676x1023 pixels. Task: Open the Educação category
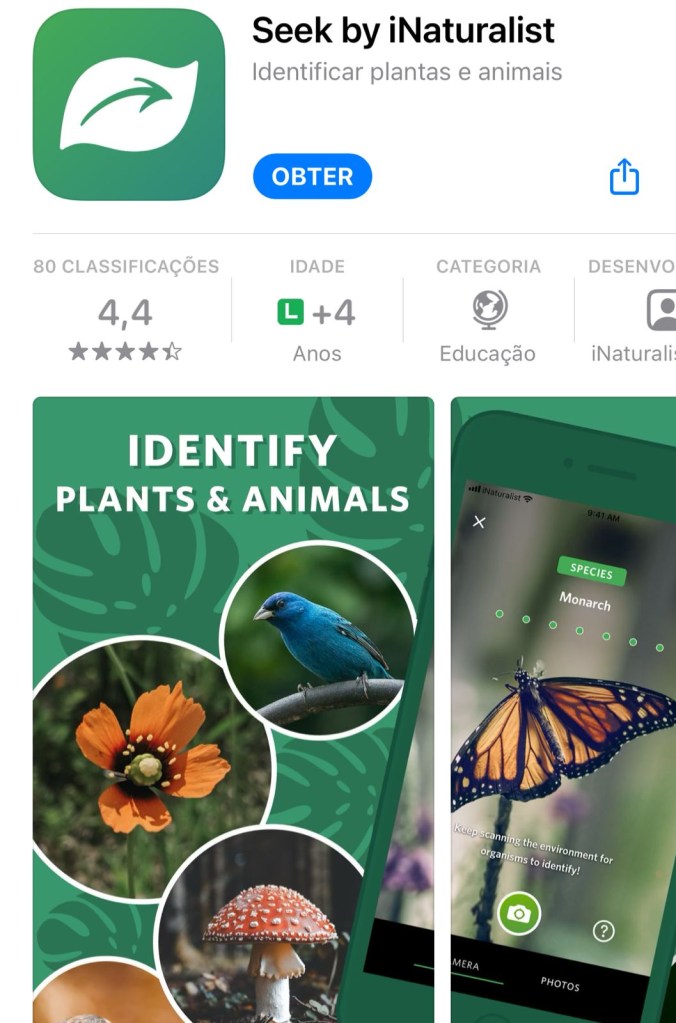(488, 313)
